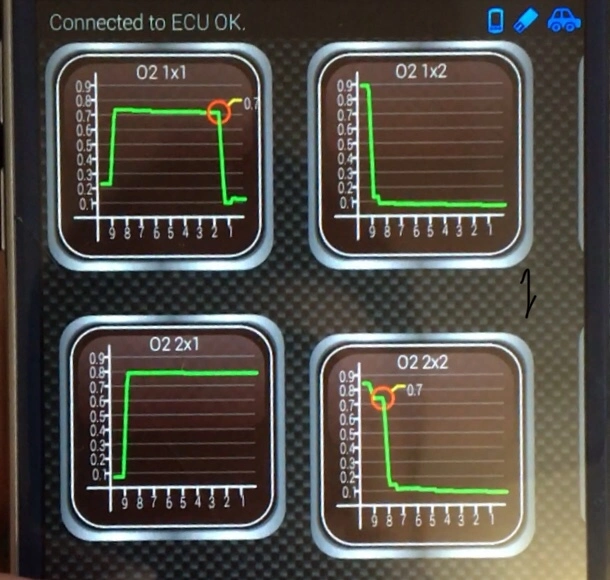This screenshot has height=580, width=610.
Task: Open the O2 1x1 graph widget
Action: point(160,157)
